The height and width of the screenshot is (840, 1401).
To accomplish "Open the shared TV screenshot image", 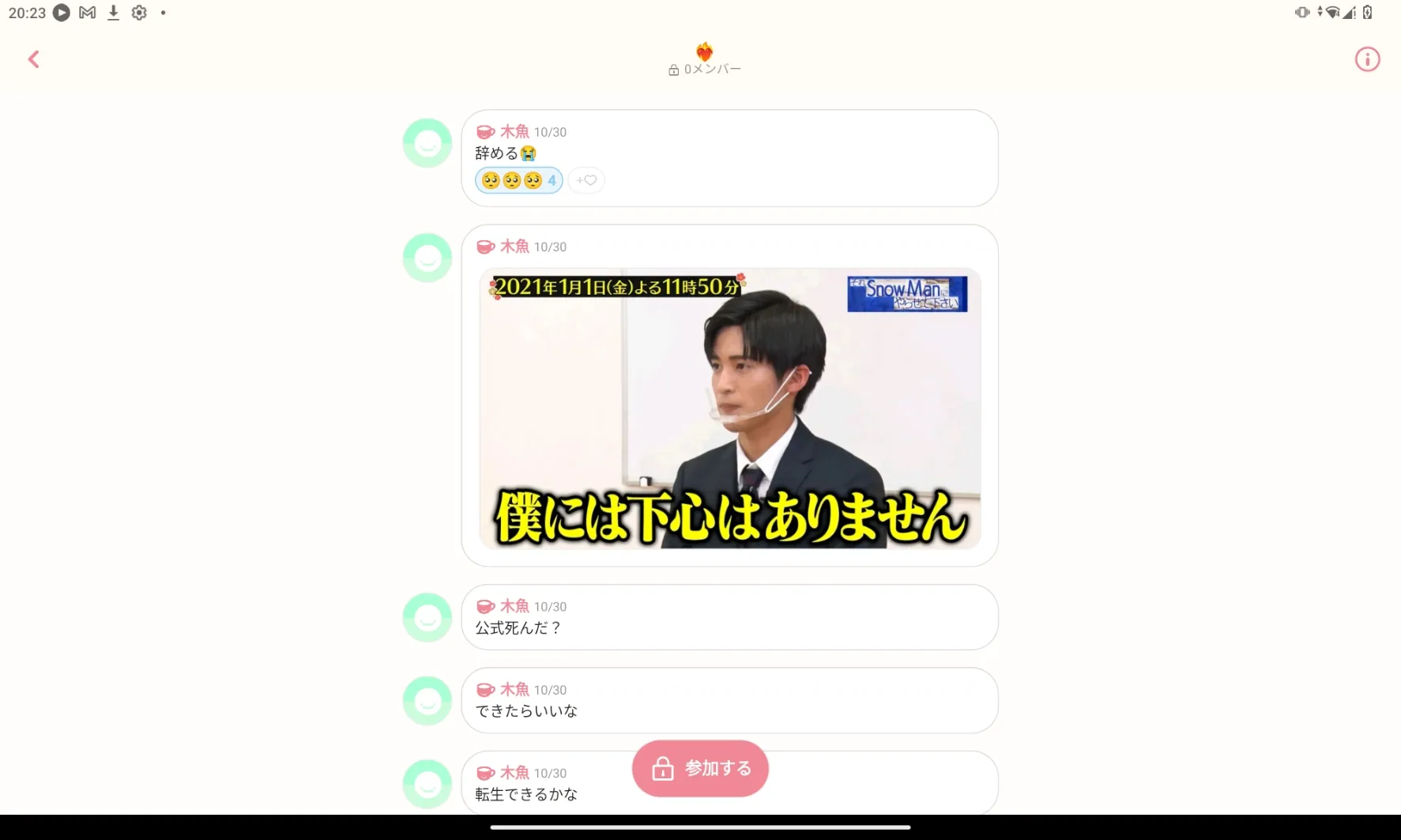I will coord(730,408).
